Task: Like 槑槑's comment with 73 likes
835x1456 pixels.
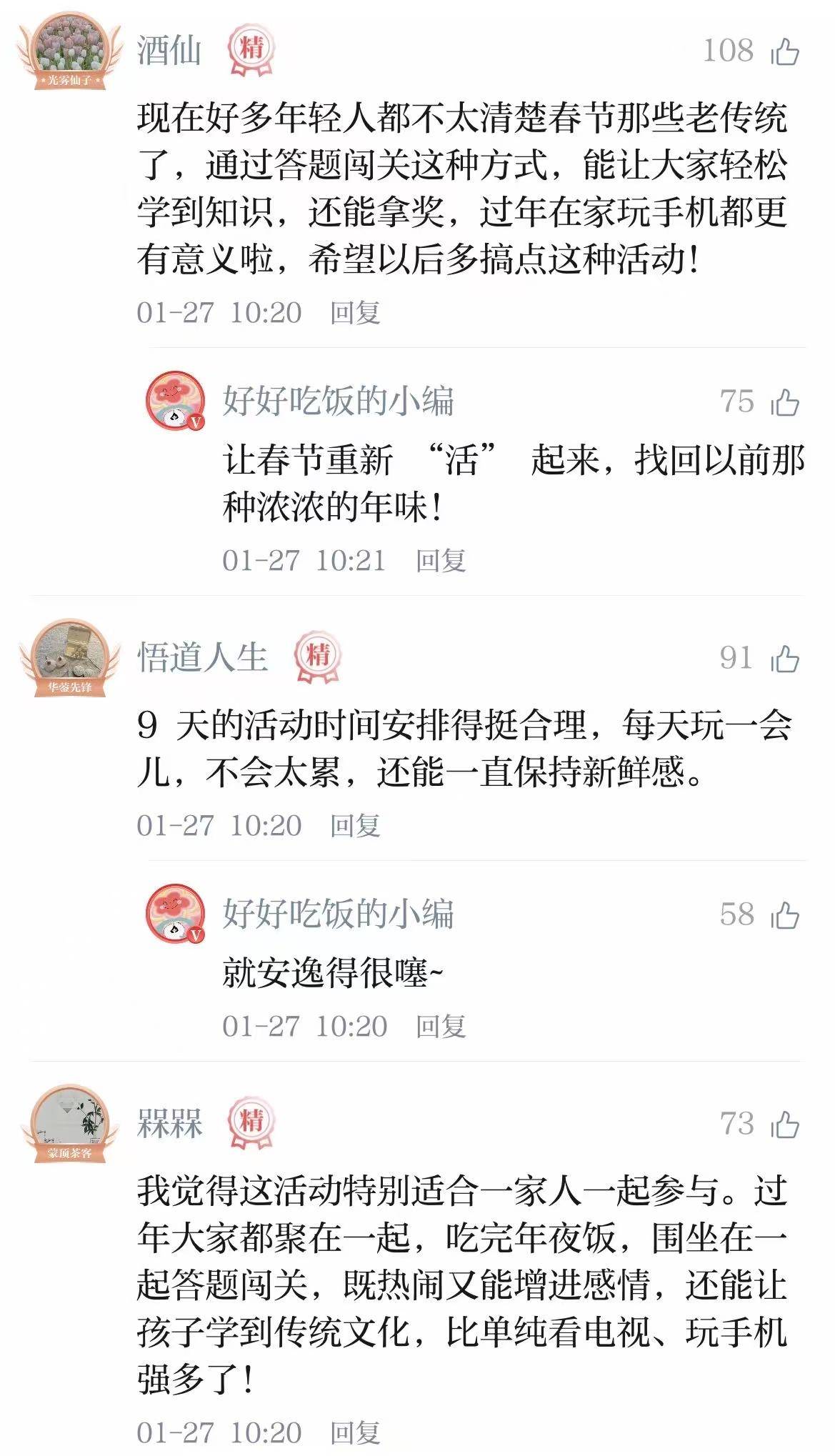Action: [x=785, y=1125]
